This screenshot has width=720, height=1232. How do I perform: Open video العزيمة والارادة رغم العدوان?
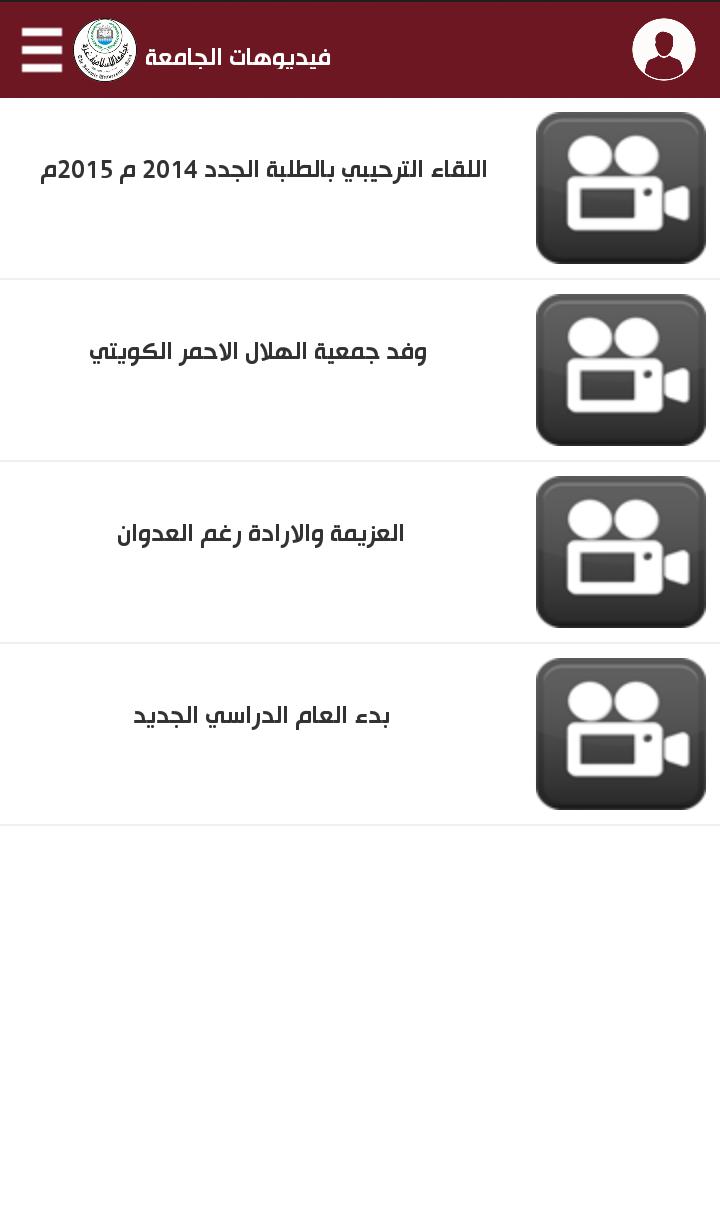click(x=261, y=534)
